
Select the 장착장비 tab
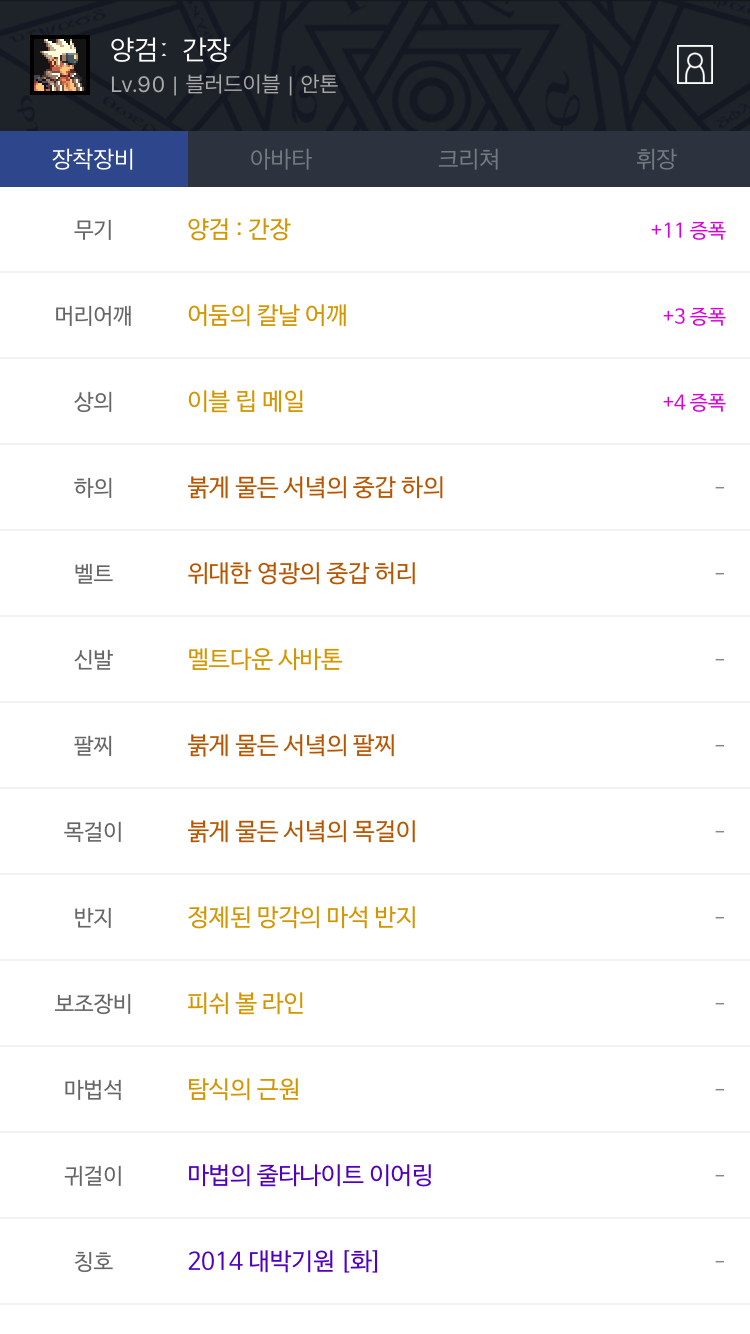93,159
